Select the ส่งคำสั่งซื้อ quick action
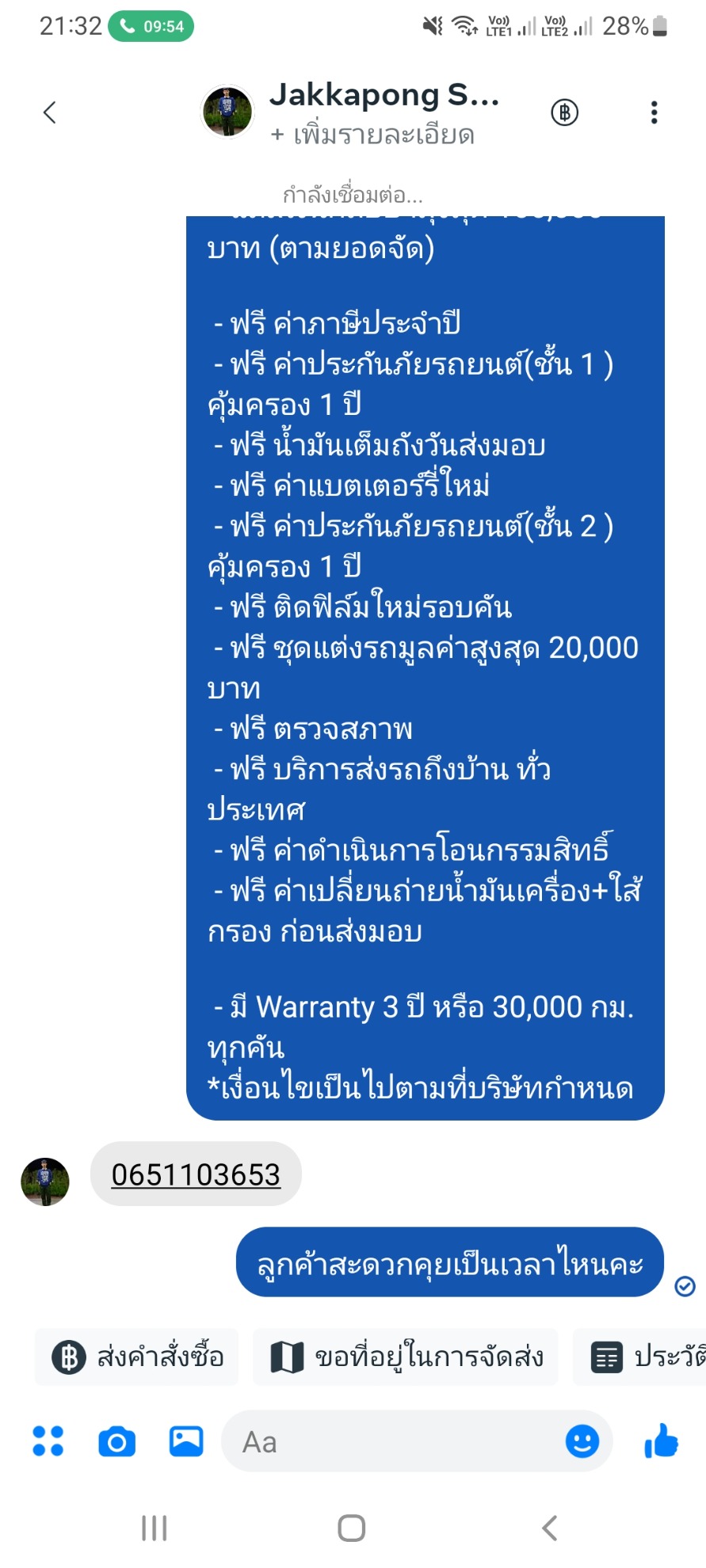This screenshot has height=1568, width=706. (137, 1357)
